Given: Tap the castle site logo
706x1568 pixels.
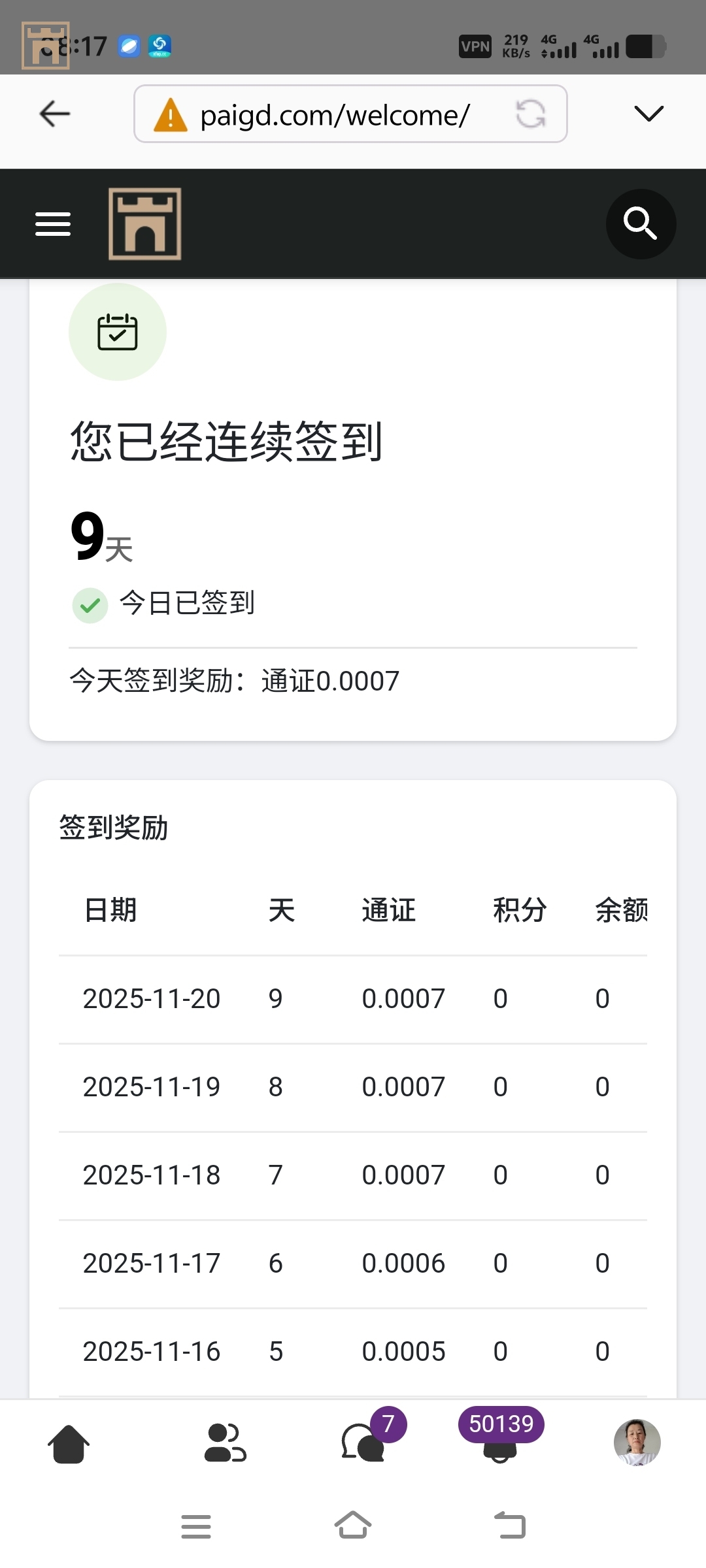Looking at the screenshot, I should [145, 224].
